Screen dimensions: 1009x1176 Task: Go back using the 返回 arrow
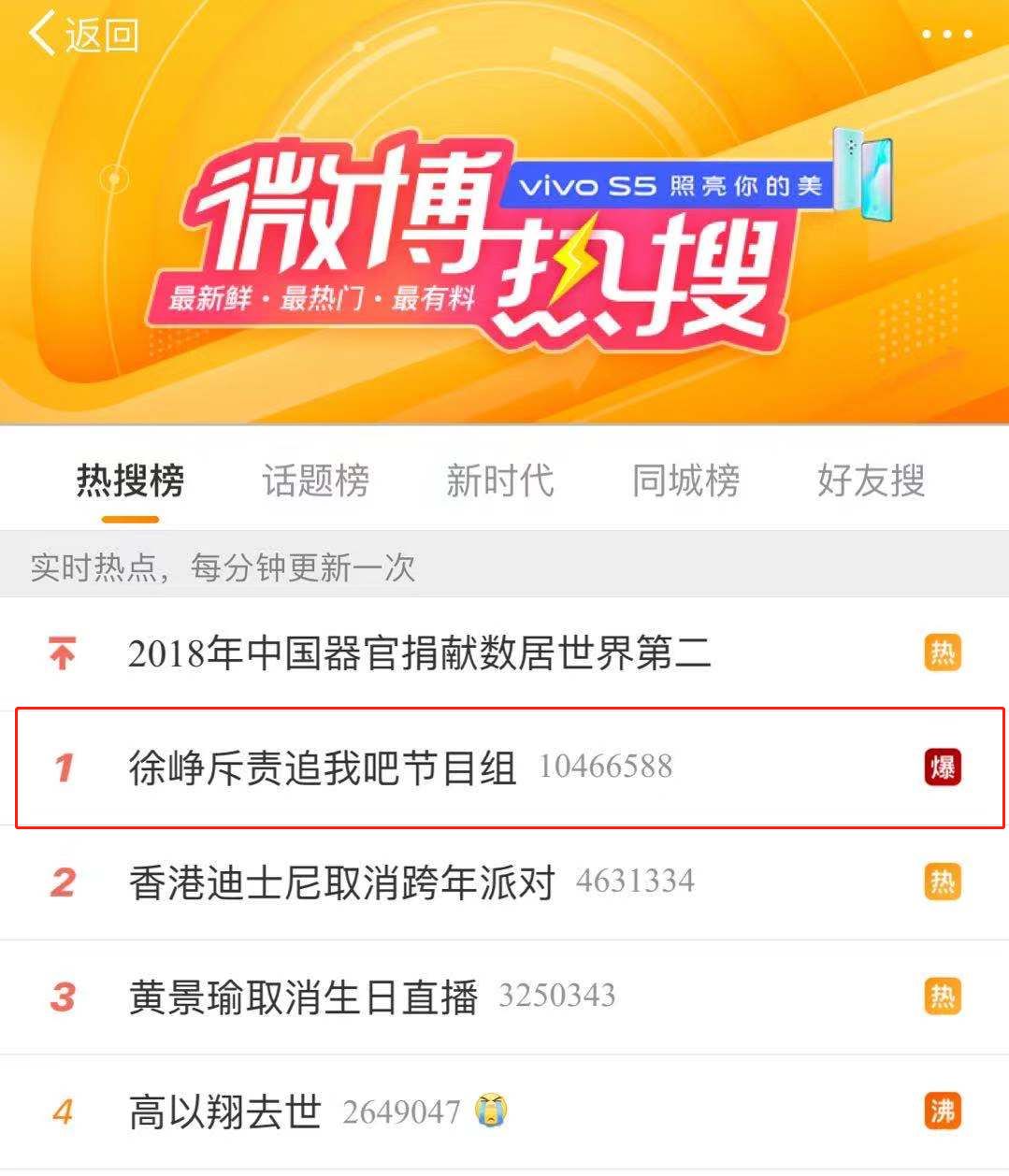point(82,36)
